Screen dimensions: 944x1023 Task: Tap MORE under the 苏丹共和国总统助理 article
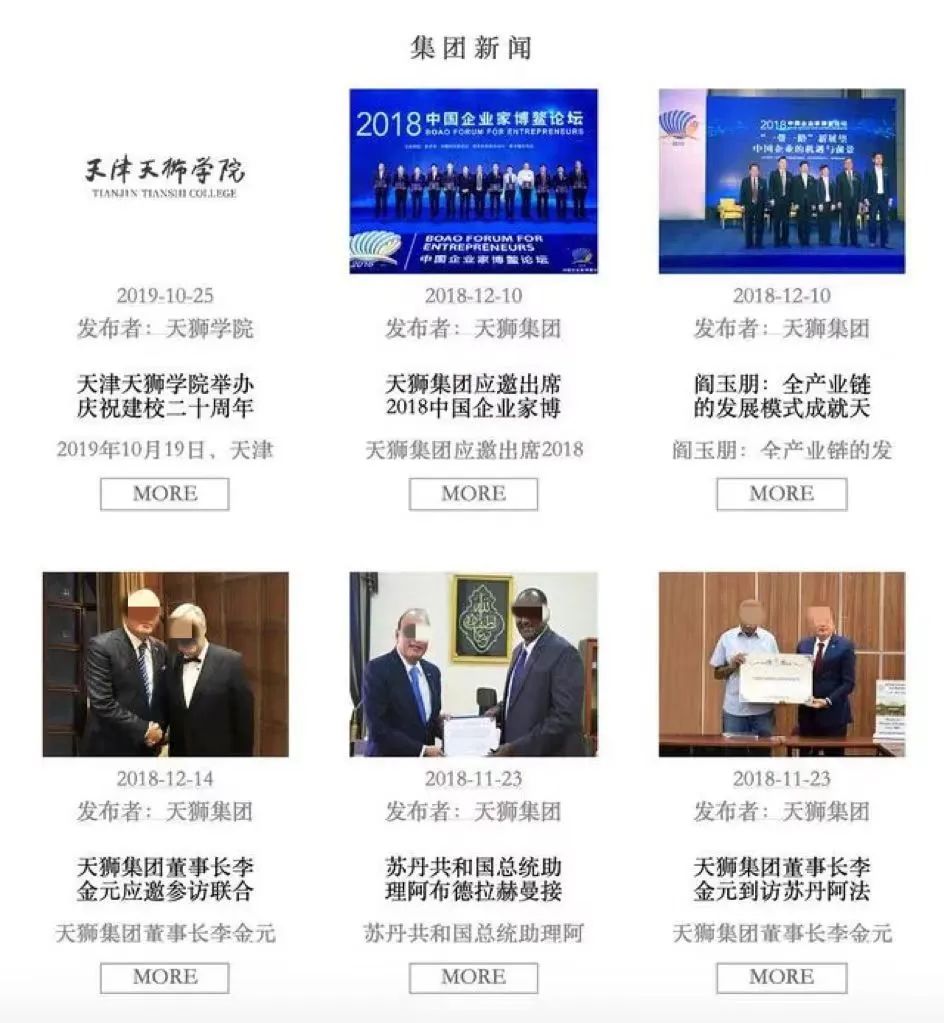[473, 977]
